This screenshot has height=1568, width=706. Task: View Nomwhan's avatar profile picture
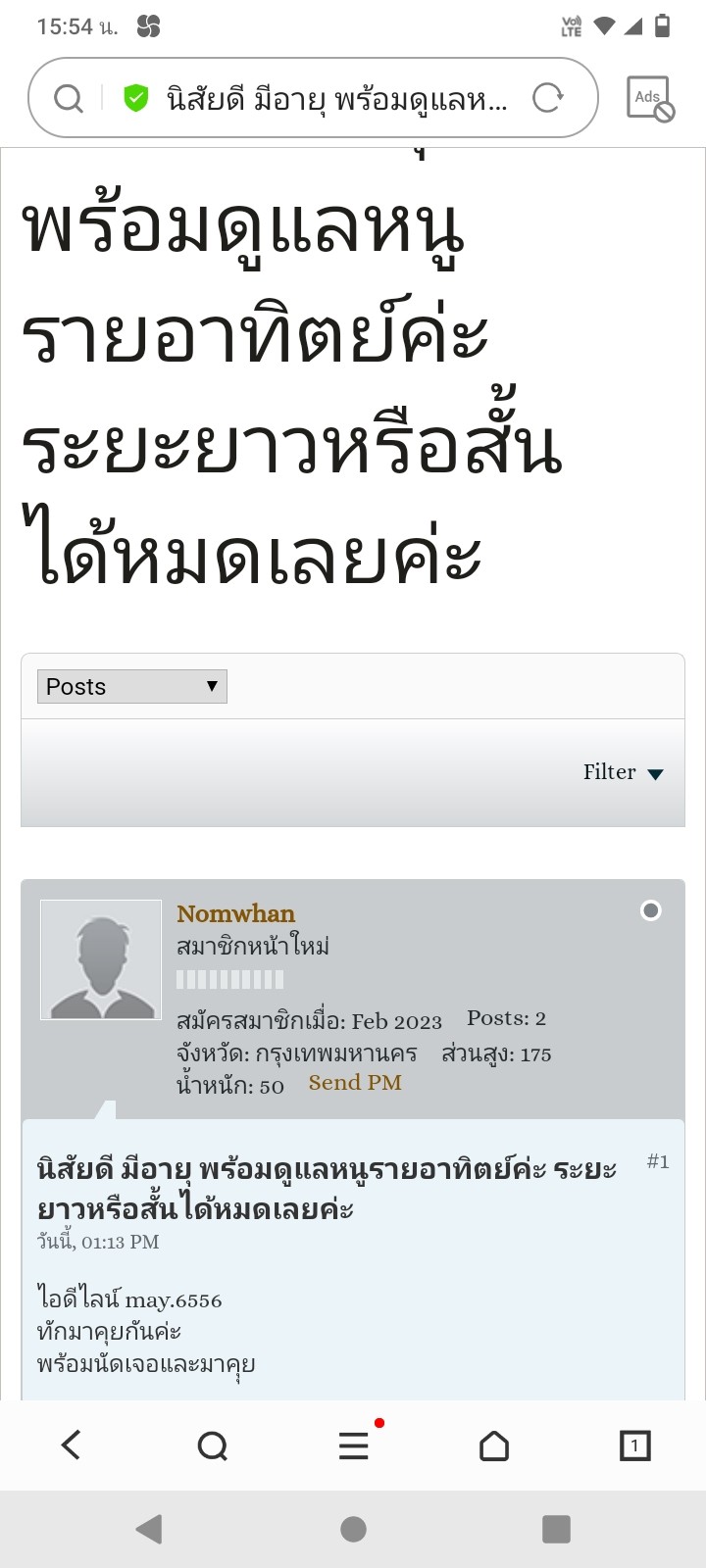tap(101, 960)
